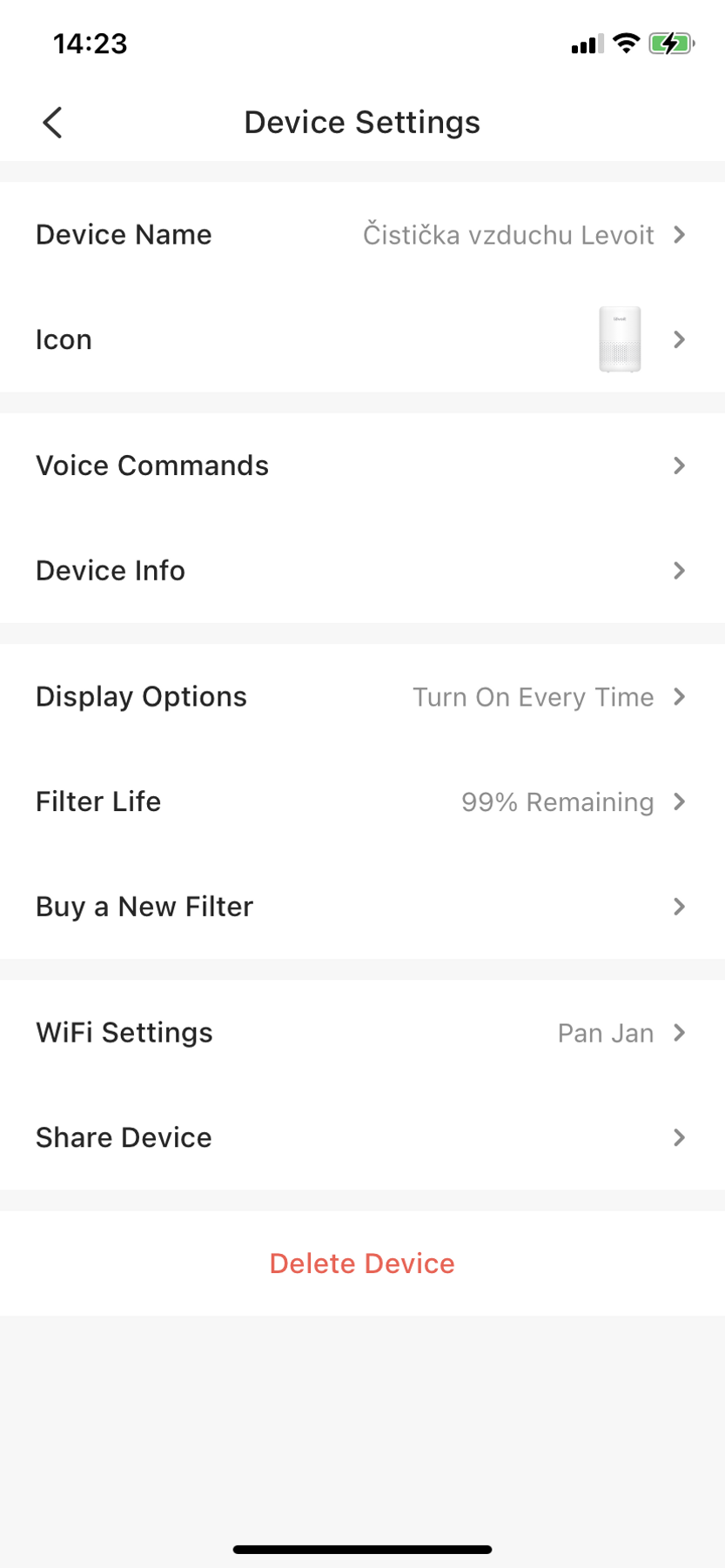Select Buy a New Filter
Screen dimensions: 725x1568
[x=362, y=907]
